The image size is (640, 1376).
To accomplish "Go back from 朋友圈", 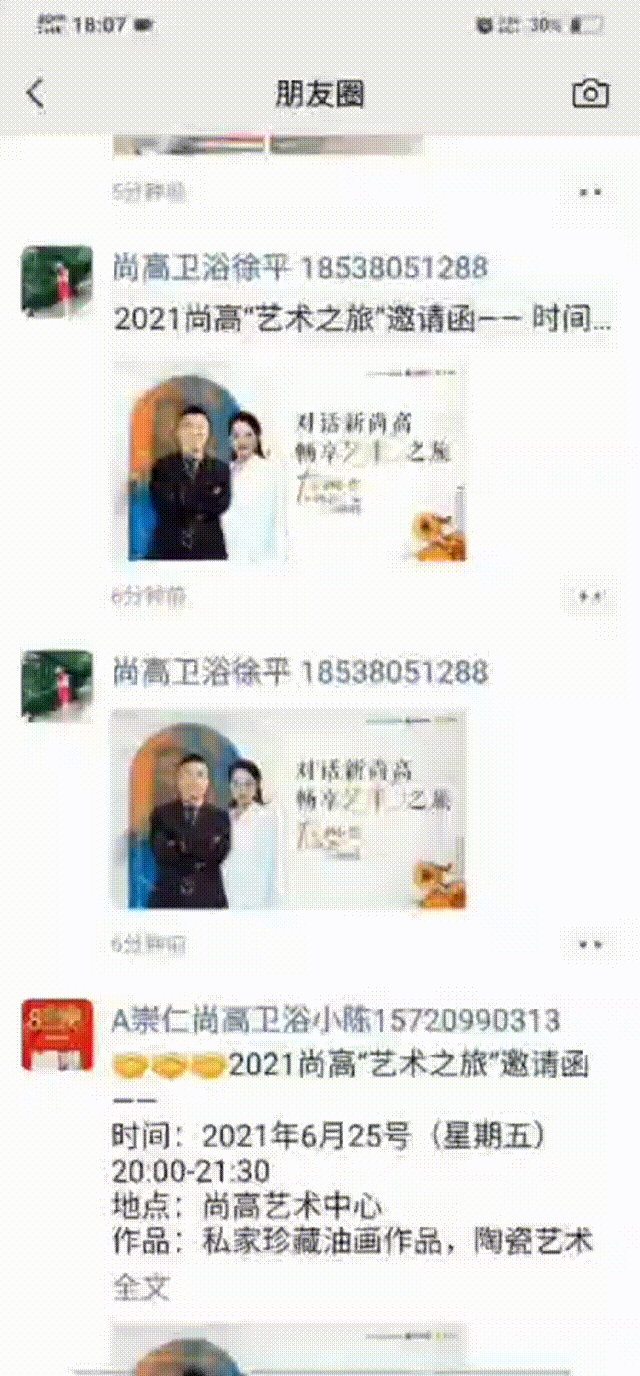I will click(x=36, y=94).
